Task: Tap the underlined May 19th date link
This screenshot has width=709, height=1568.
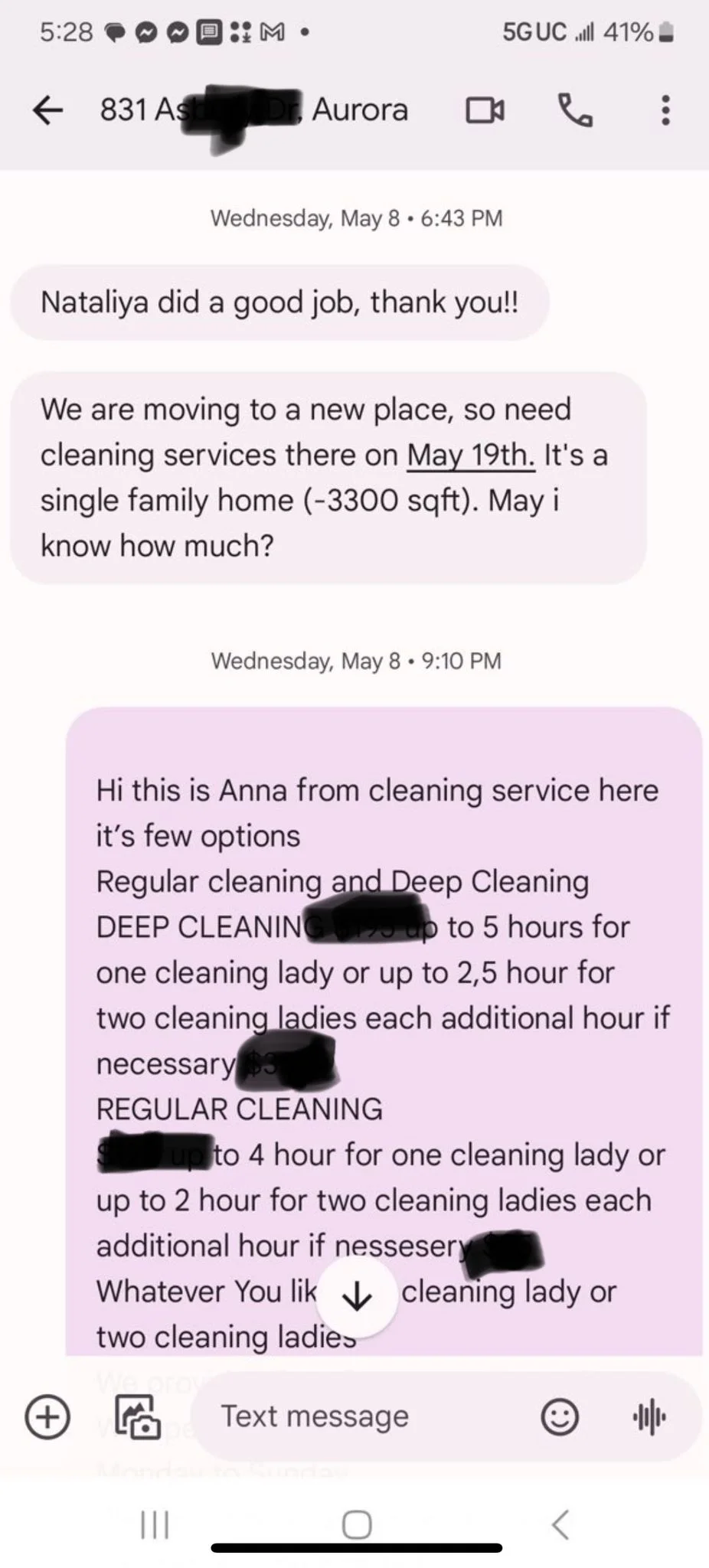Action: (470, 455)
